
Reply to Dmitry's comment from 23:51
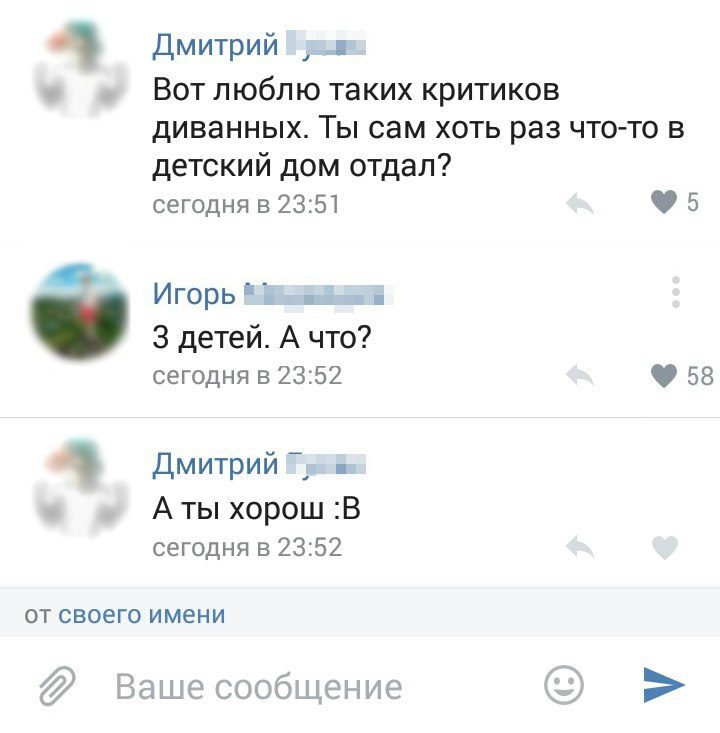[x=580, y=204]
